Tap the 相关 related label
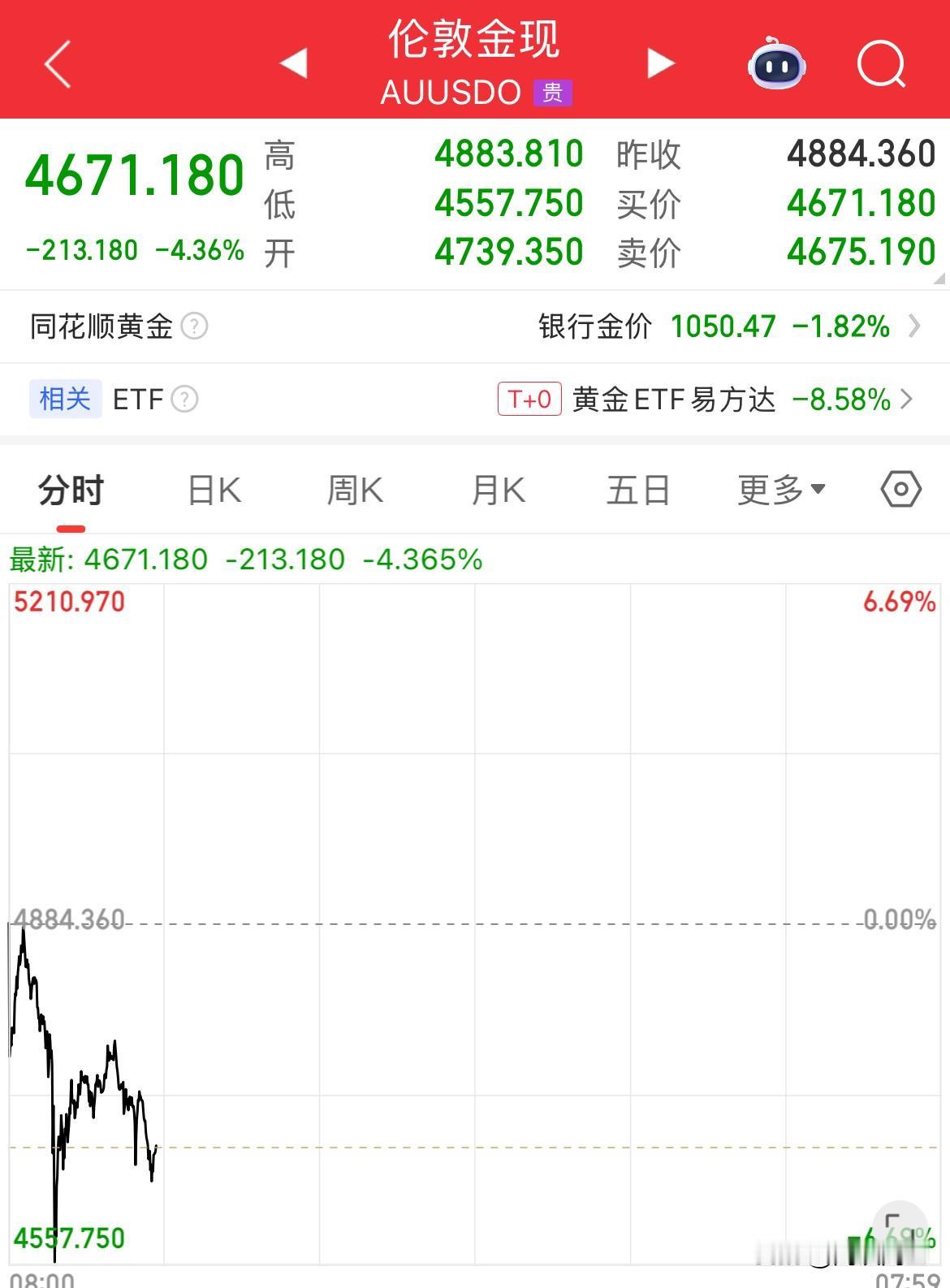 65,400
